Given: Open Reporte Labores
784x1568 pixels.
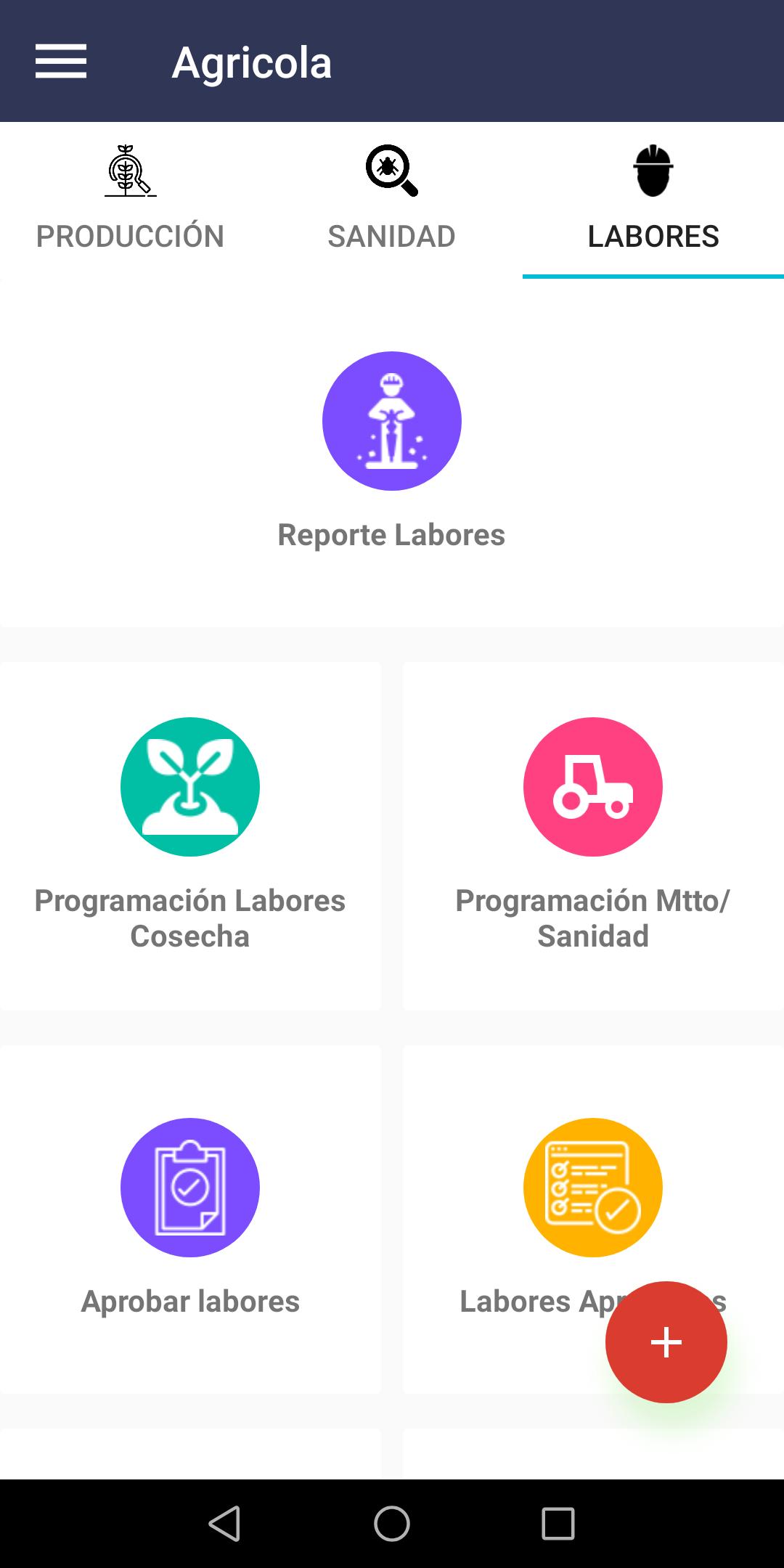Looking at the screenshot, I should click(392, 453).
